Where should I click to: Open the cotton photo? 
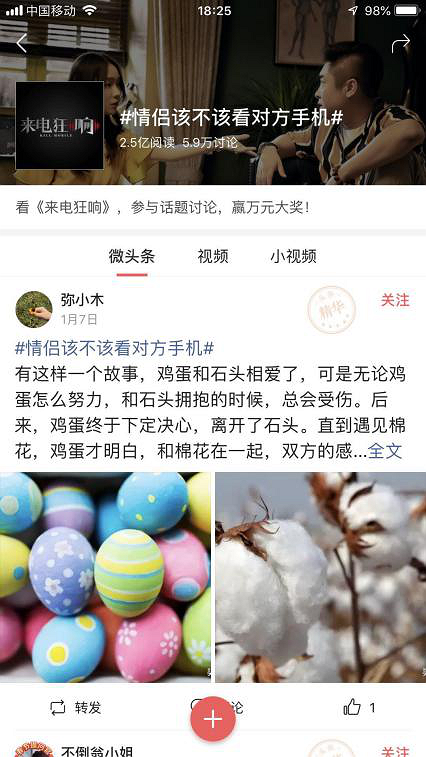pos(321,577)
